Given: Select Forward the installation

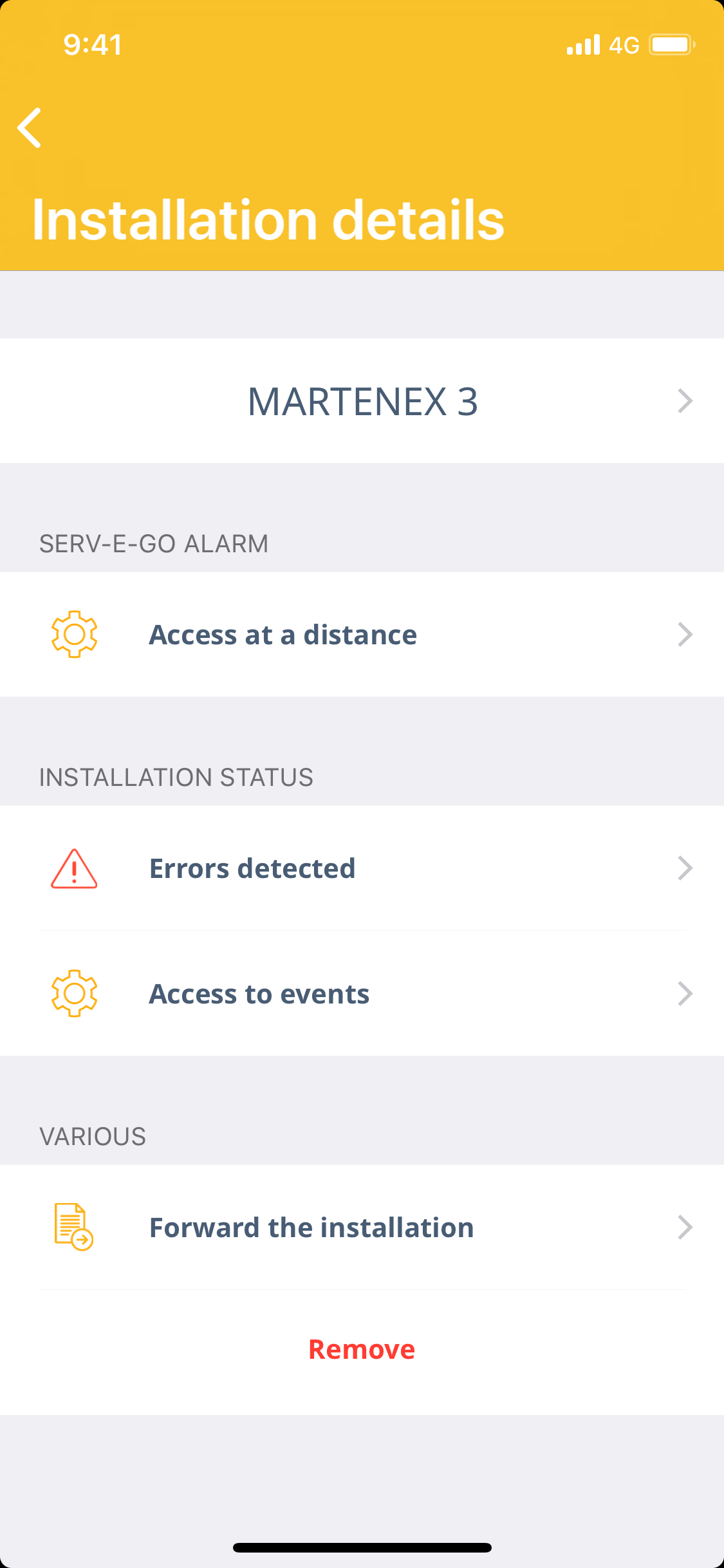Looking at the screenshot, I should [x=362, y=1227].
